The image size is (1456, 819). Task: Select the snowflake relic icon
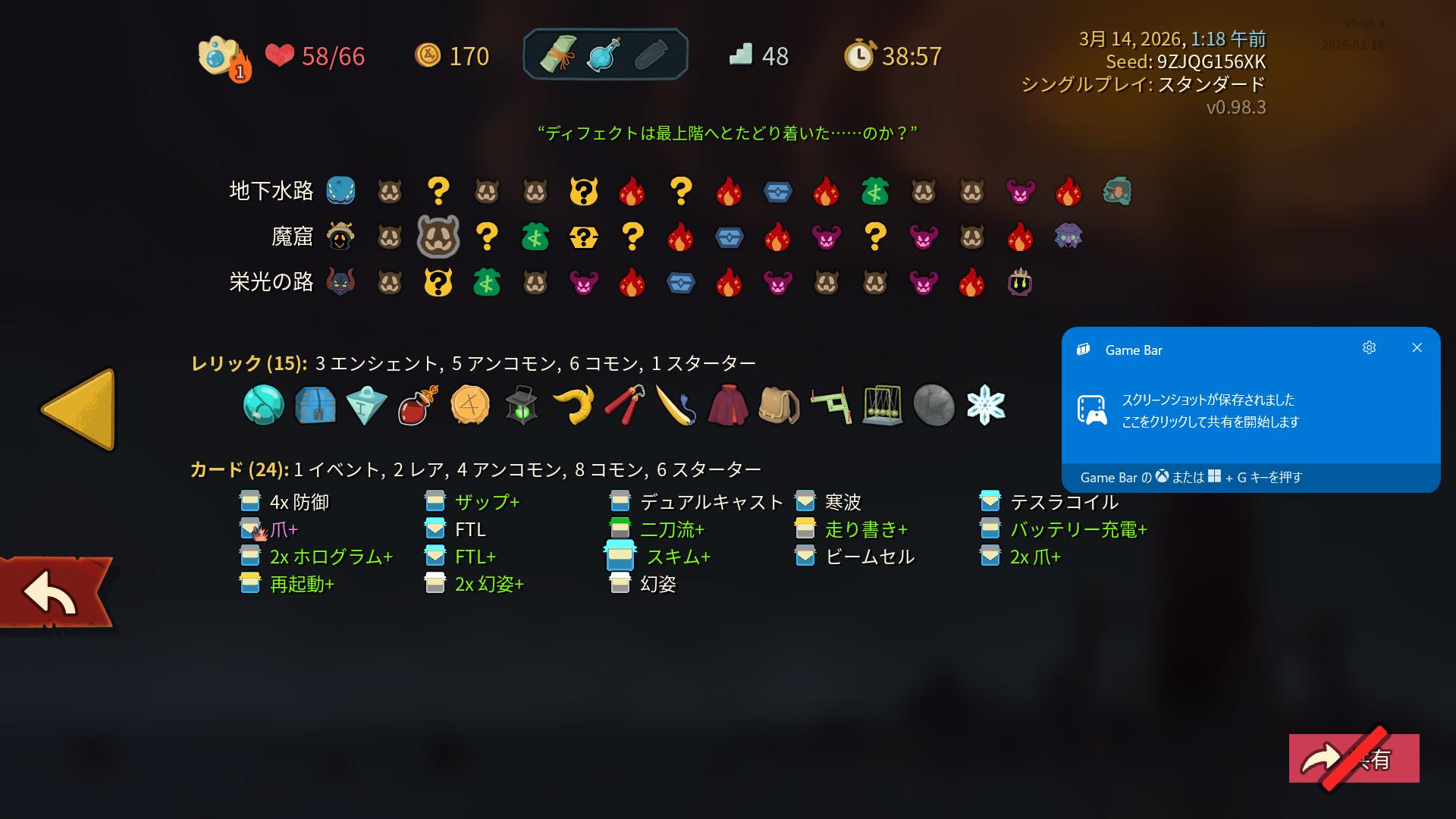[x=985, y=405]
